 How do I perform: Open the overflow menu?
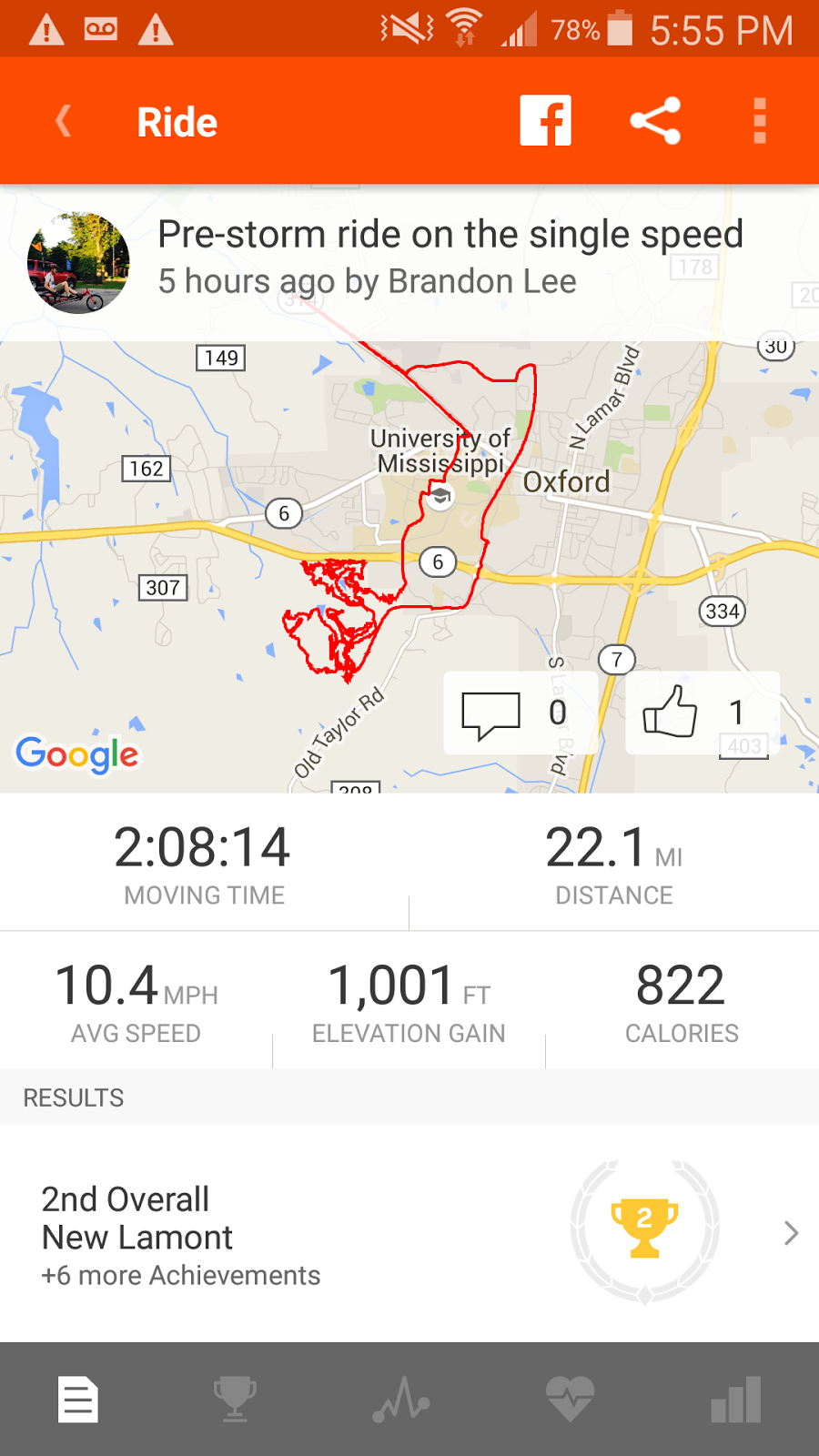click(760, 121)
